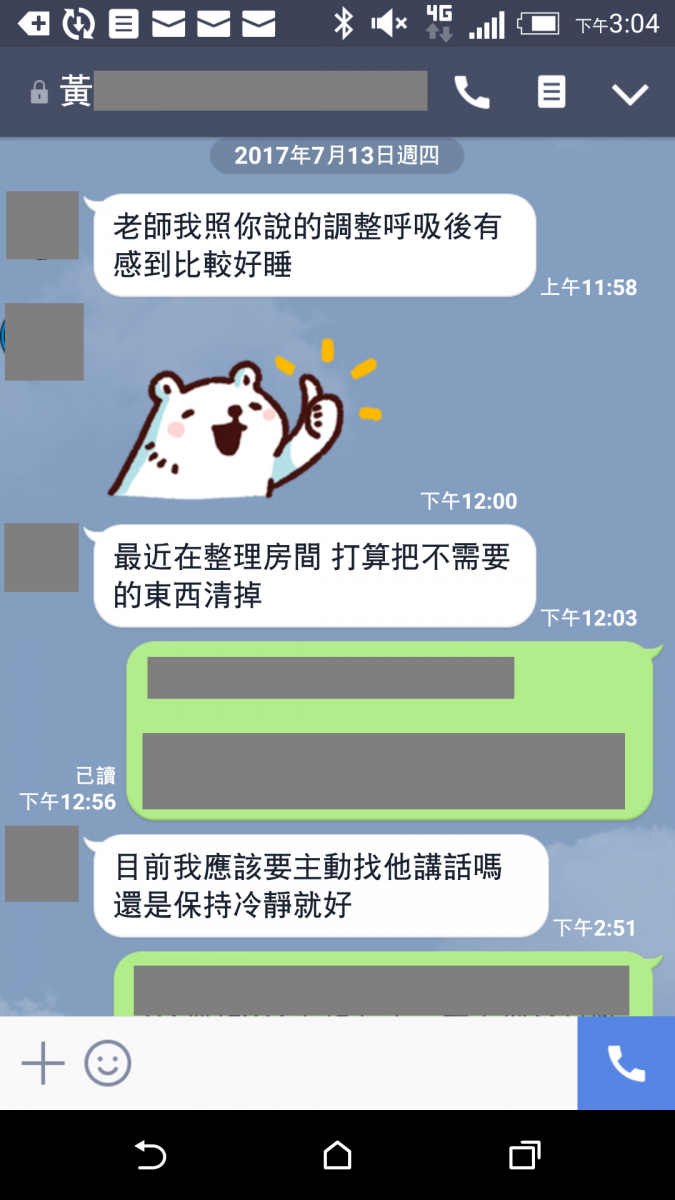Open the emoji sticker picker
The image size is (675, 1200).
108,1063
